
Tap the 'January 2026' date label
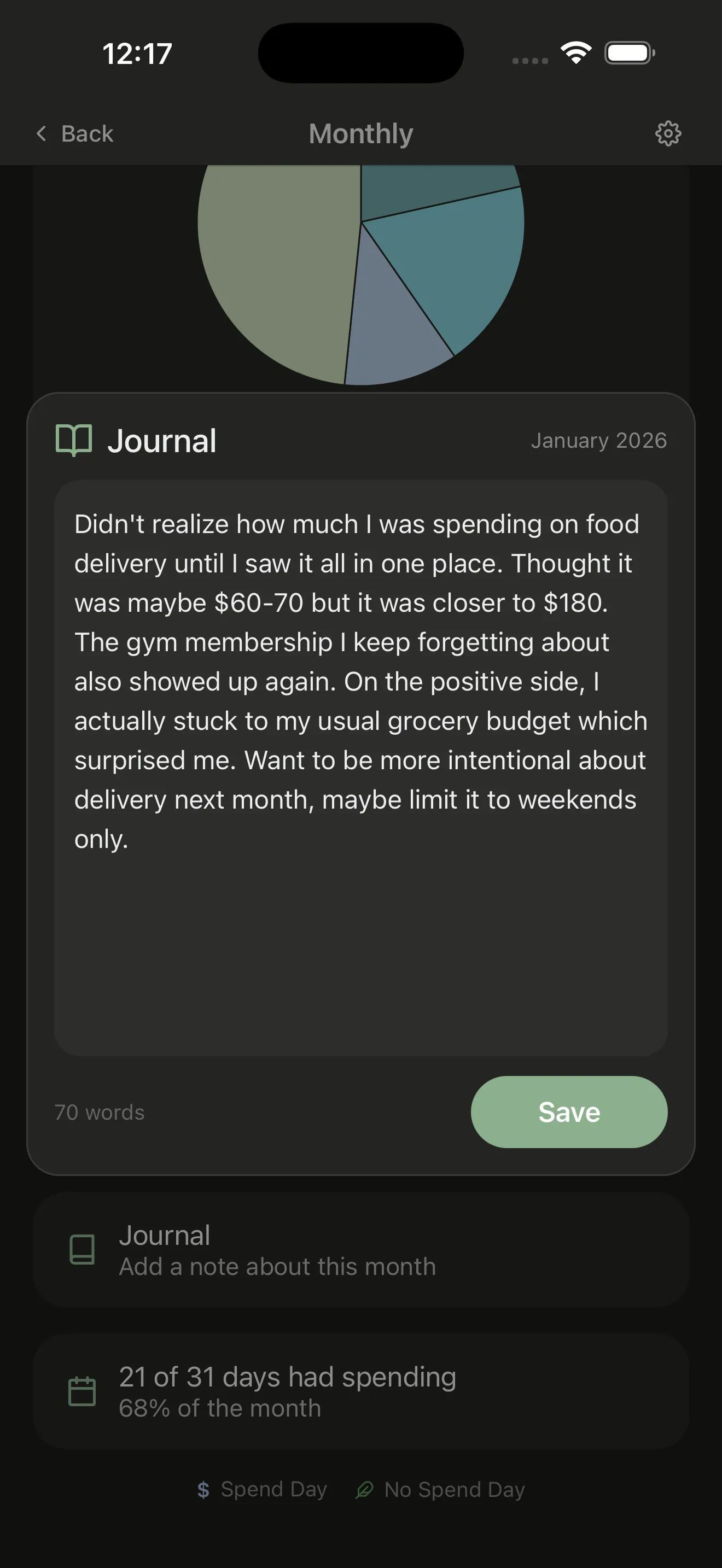[599, 440]
